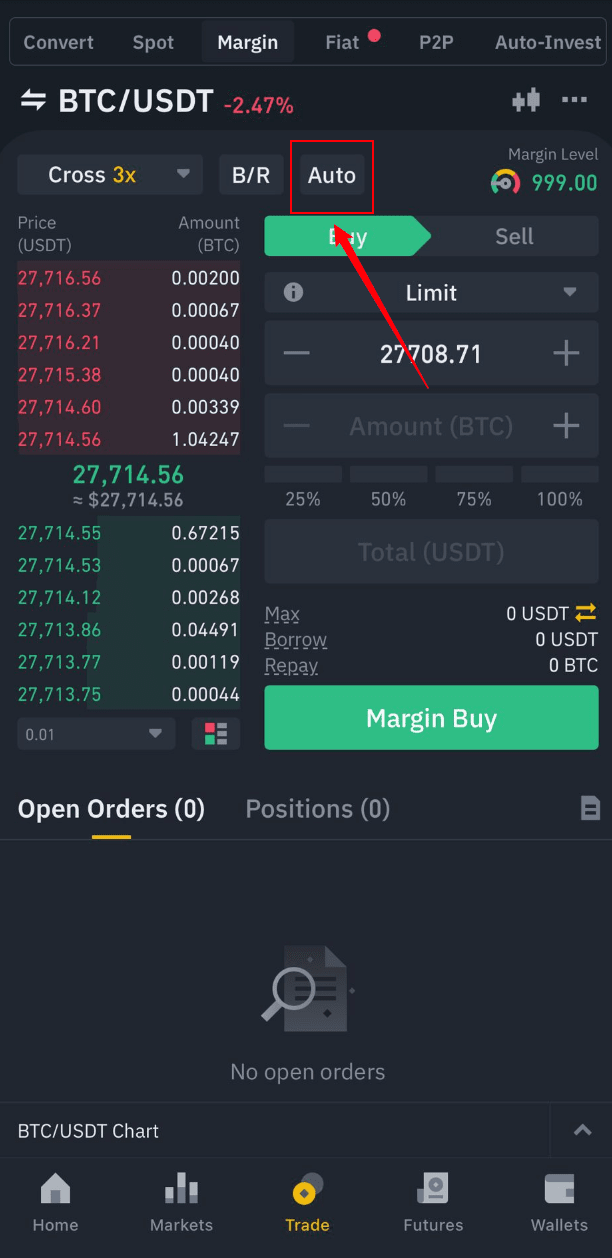This screenshot has width=612, height=1258.
Task: Tap the Margin Buy button
Action: coord(432,718)
